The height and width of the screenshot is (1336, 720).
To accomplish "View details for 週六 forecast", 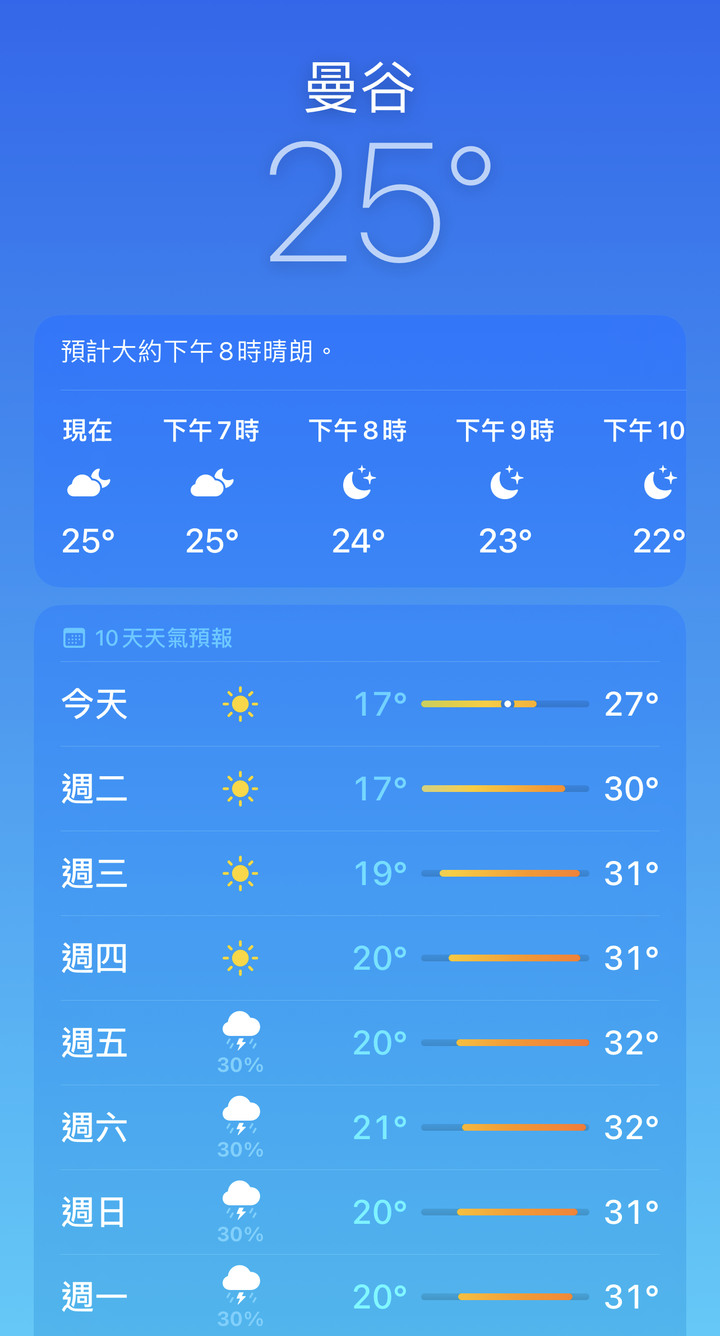I will pos(360,1128).
